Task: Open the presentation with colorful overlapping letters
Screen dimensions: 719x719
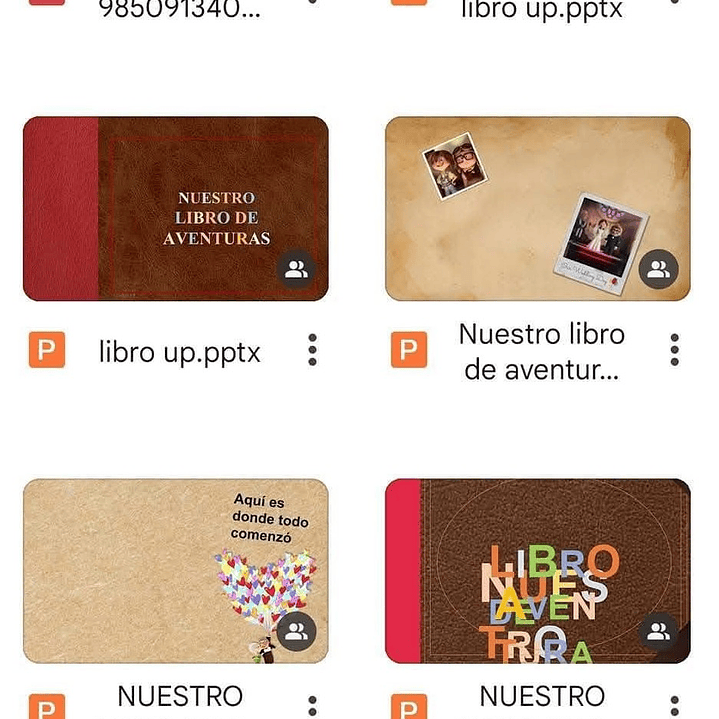Action: 537,570
